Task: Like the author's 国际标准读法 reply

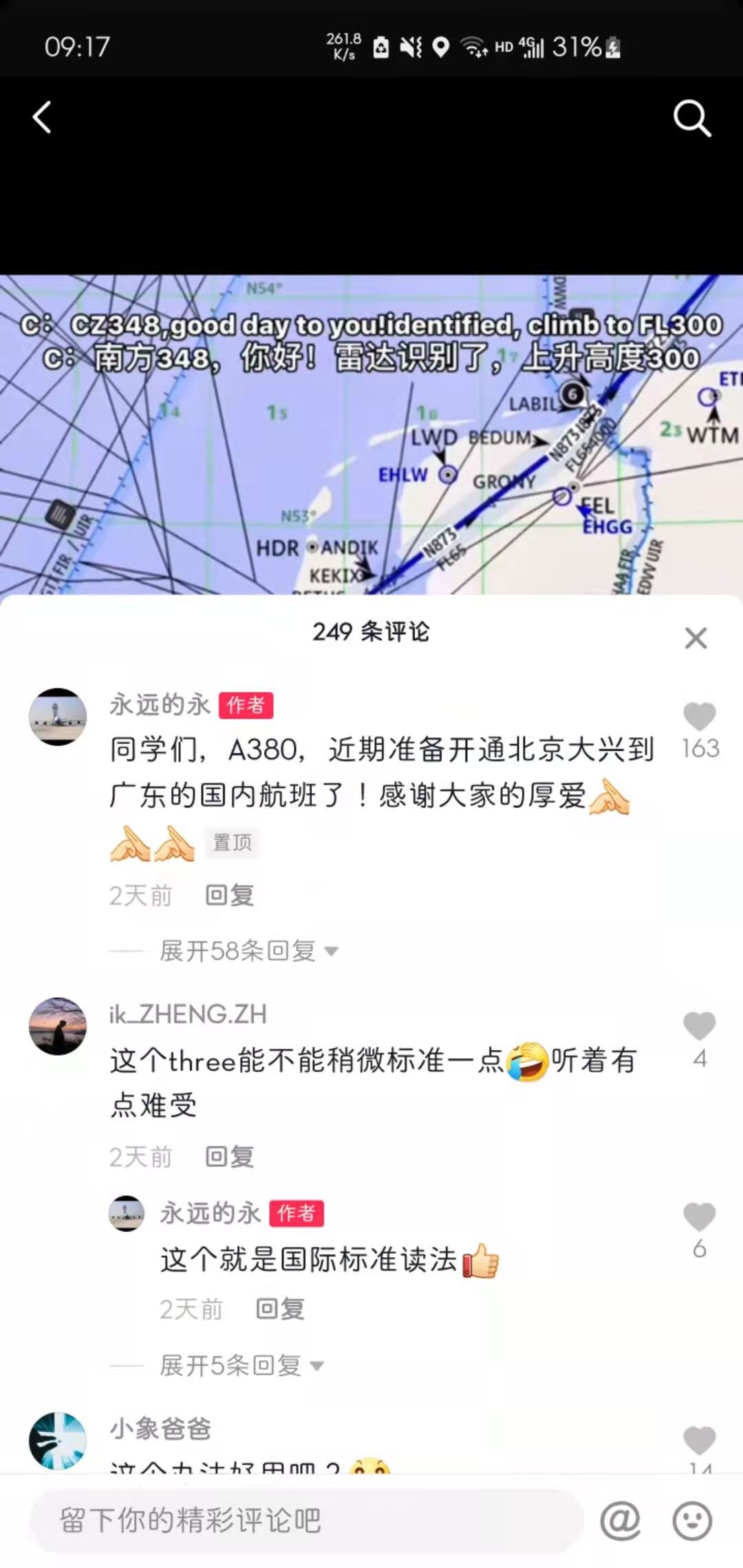Action: [700, 1217]
